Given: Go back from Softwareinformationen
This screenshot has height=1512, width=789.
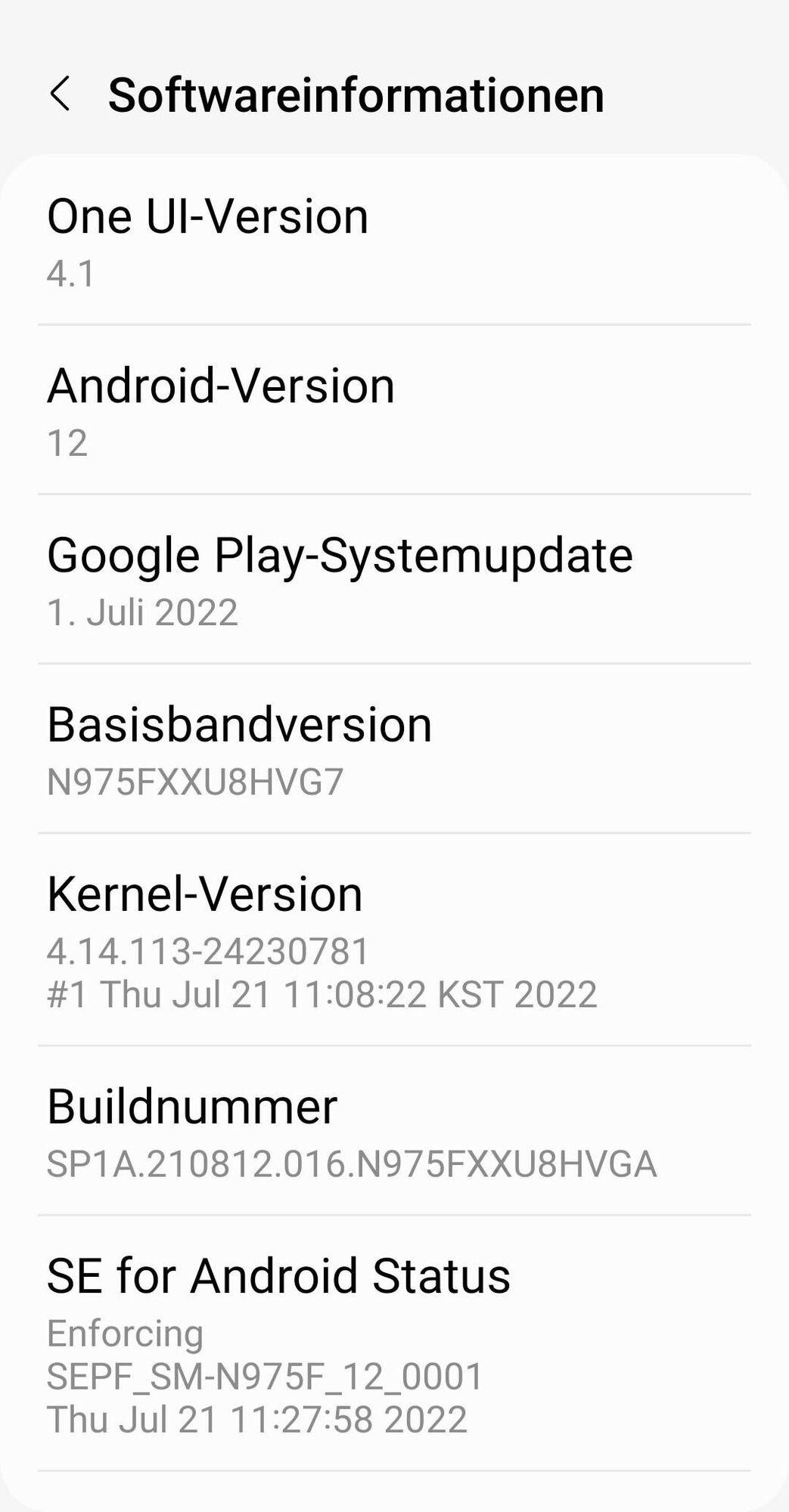Looking at the screenshot, I should (61, 94).
